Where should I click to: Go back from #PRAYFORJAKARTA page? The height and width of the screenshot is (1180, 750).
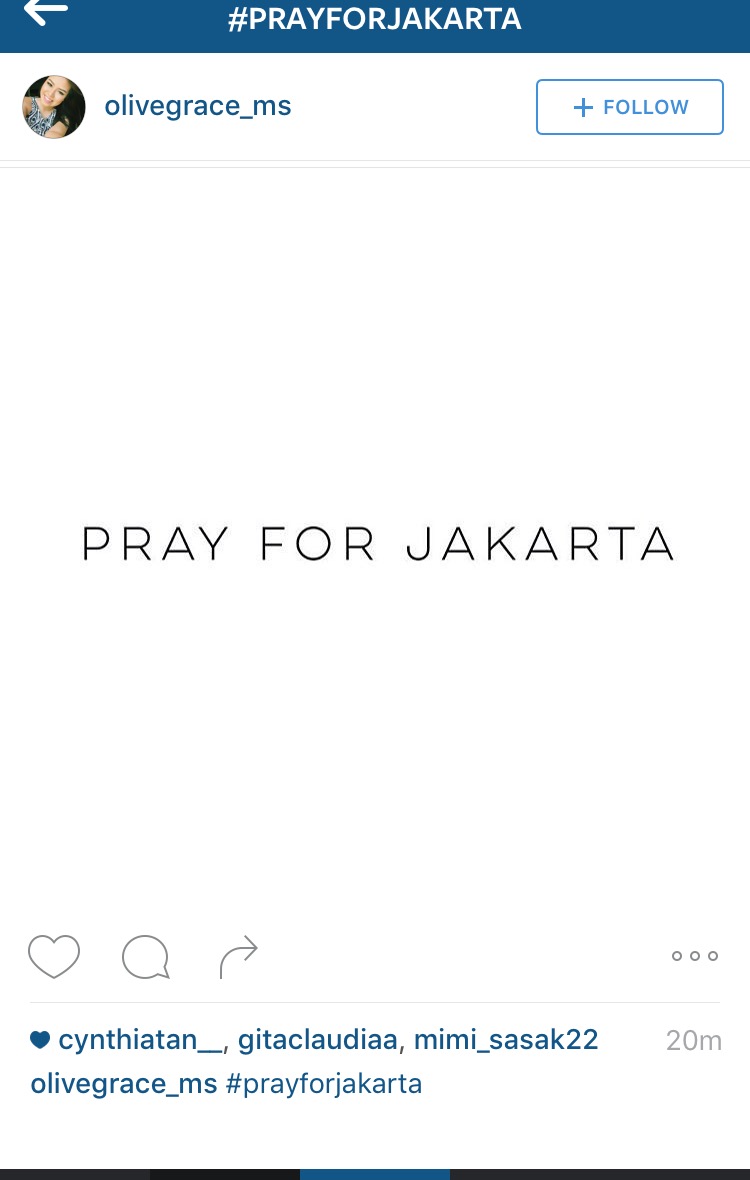(45, 13)
